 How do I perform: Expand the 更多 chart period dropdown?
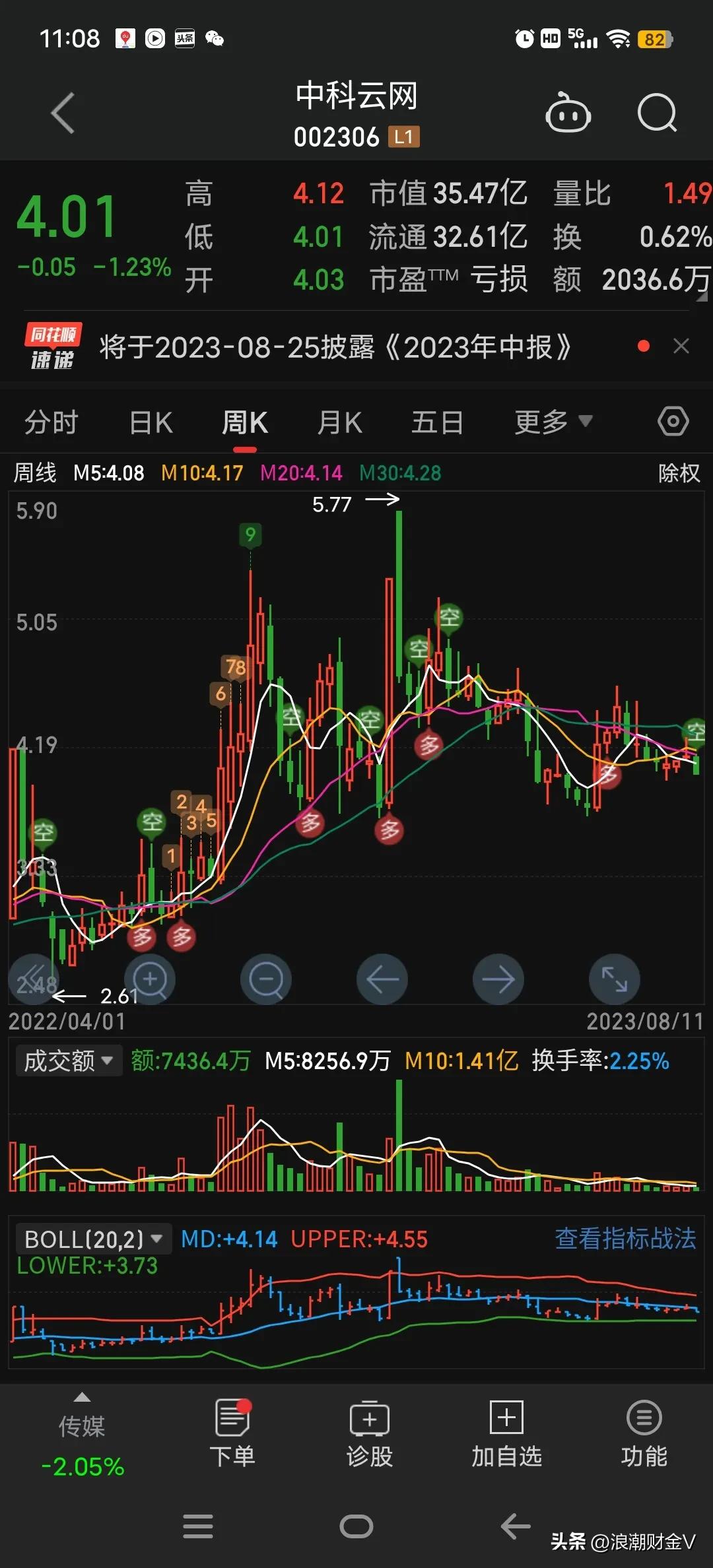[551, 420]
